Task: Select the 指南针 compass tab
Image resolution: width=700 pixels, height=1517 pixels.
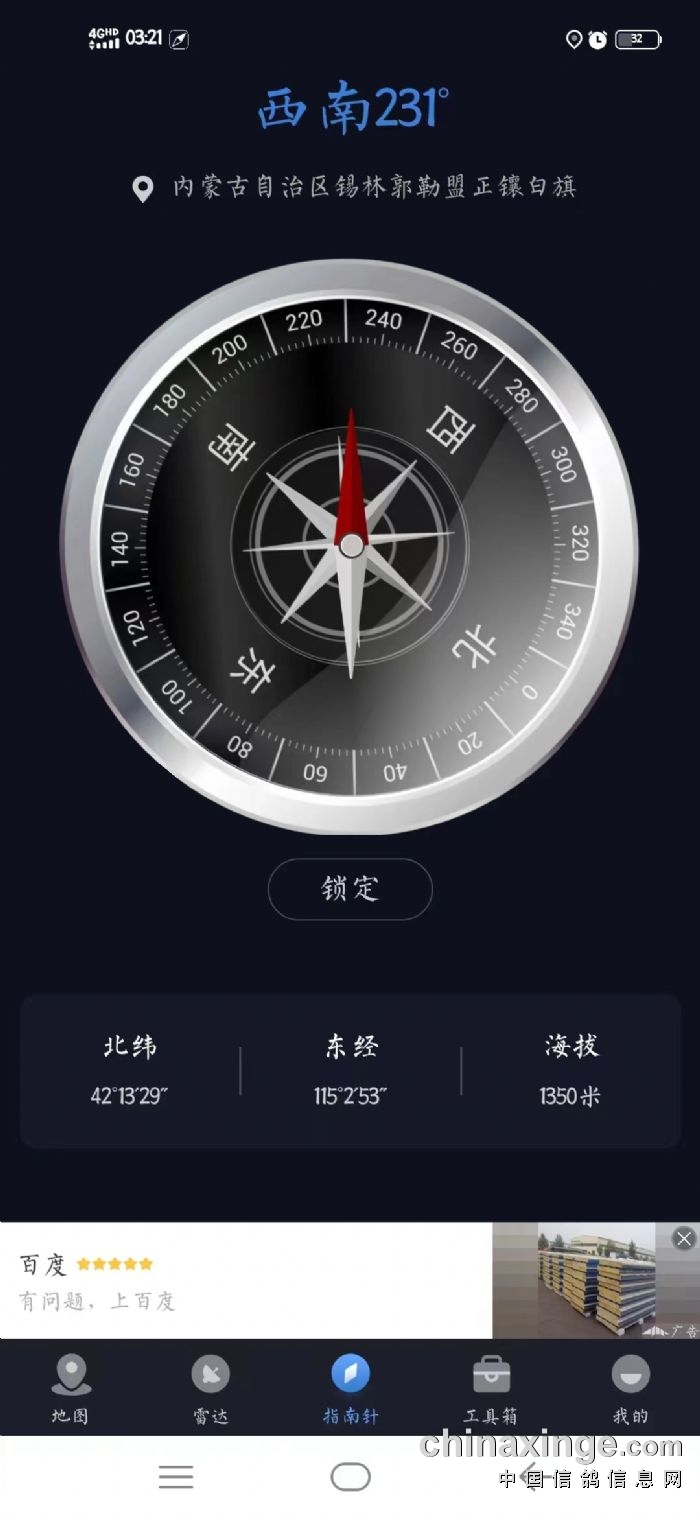Action: coord(350,1388)
